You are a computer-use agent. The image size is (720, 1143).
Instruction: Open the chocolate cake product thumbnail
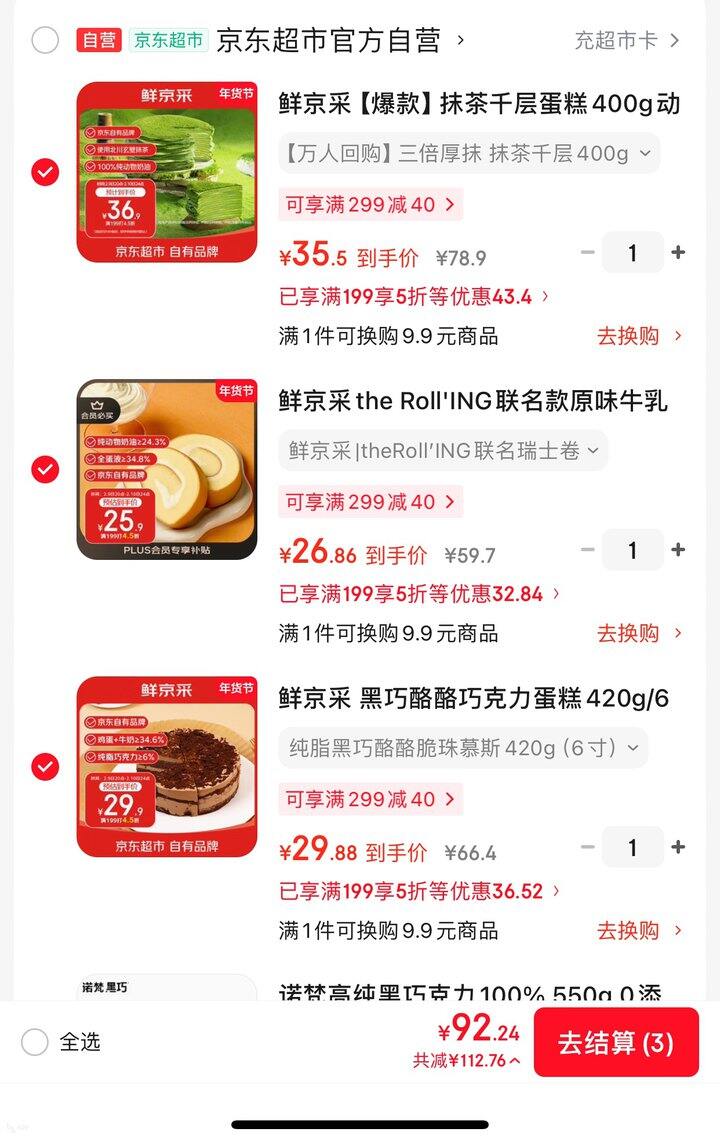[x=167, y=768]
